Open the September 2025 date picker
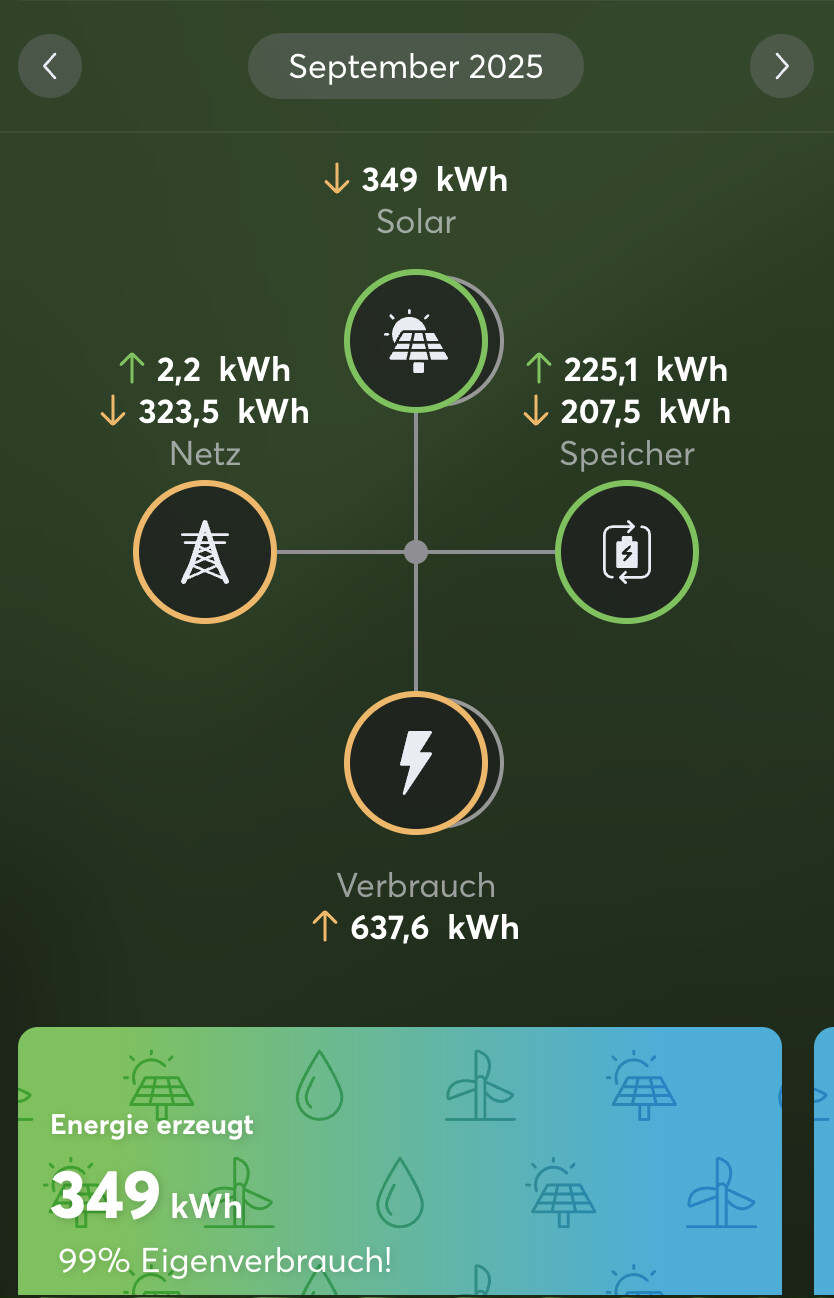This screenshot has width=834, height=1298. point(416,66)
